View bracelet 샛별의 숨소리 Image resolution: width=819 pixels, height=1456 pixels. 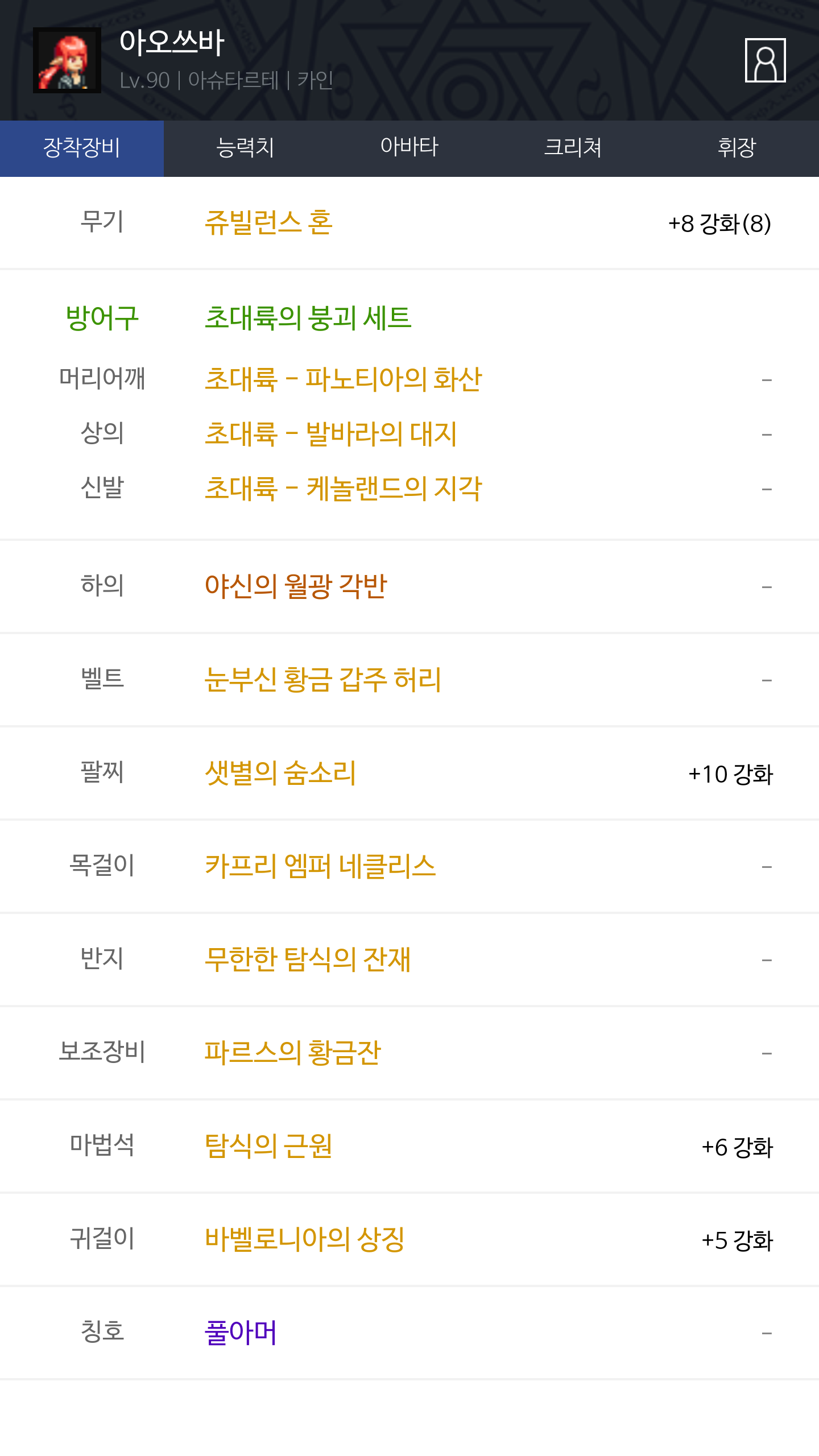click(280, 773)
